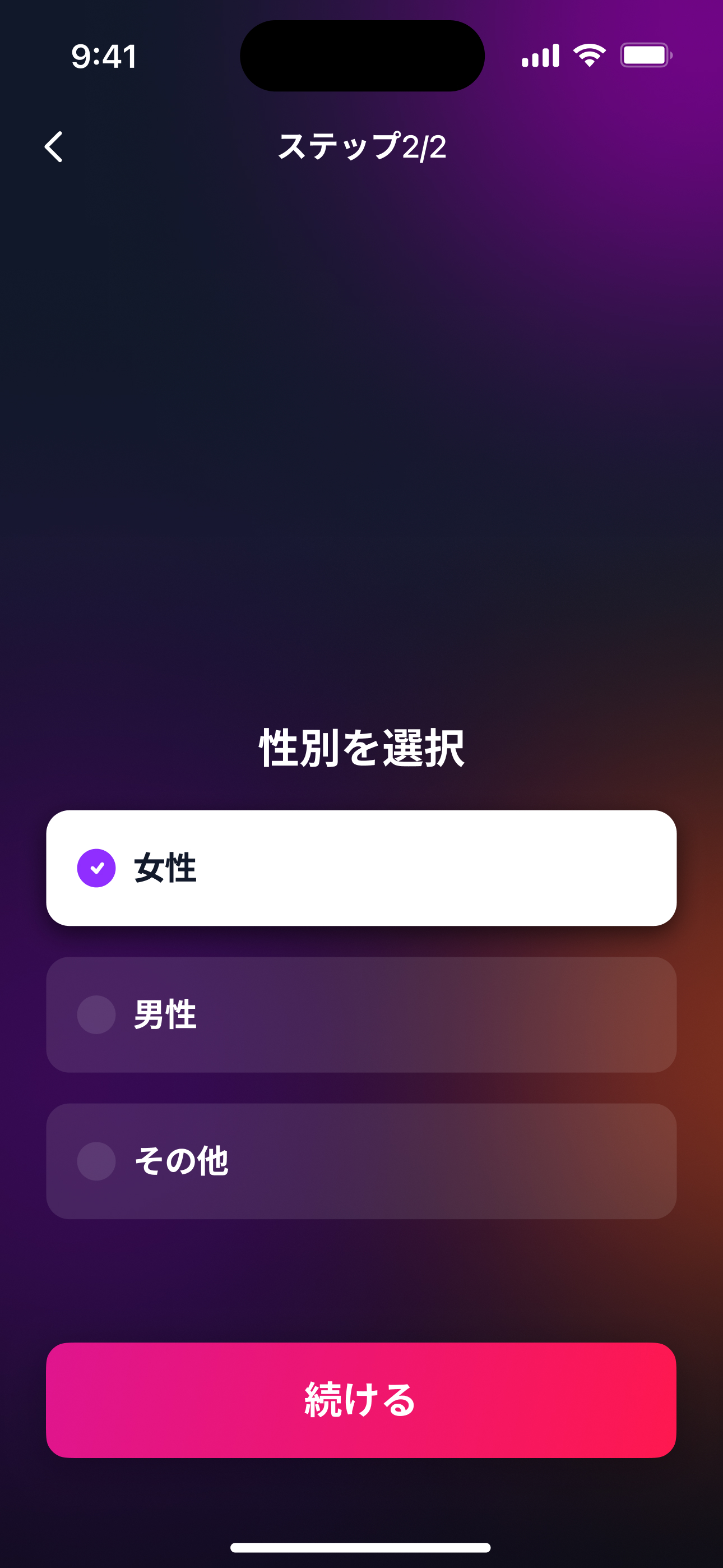This screenshot has width=723, height=1568.
Task: Select the 男性 gender option
Action: (361, 1014)
